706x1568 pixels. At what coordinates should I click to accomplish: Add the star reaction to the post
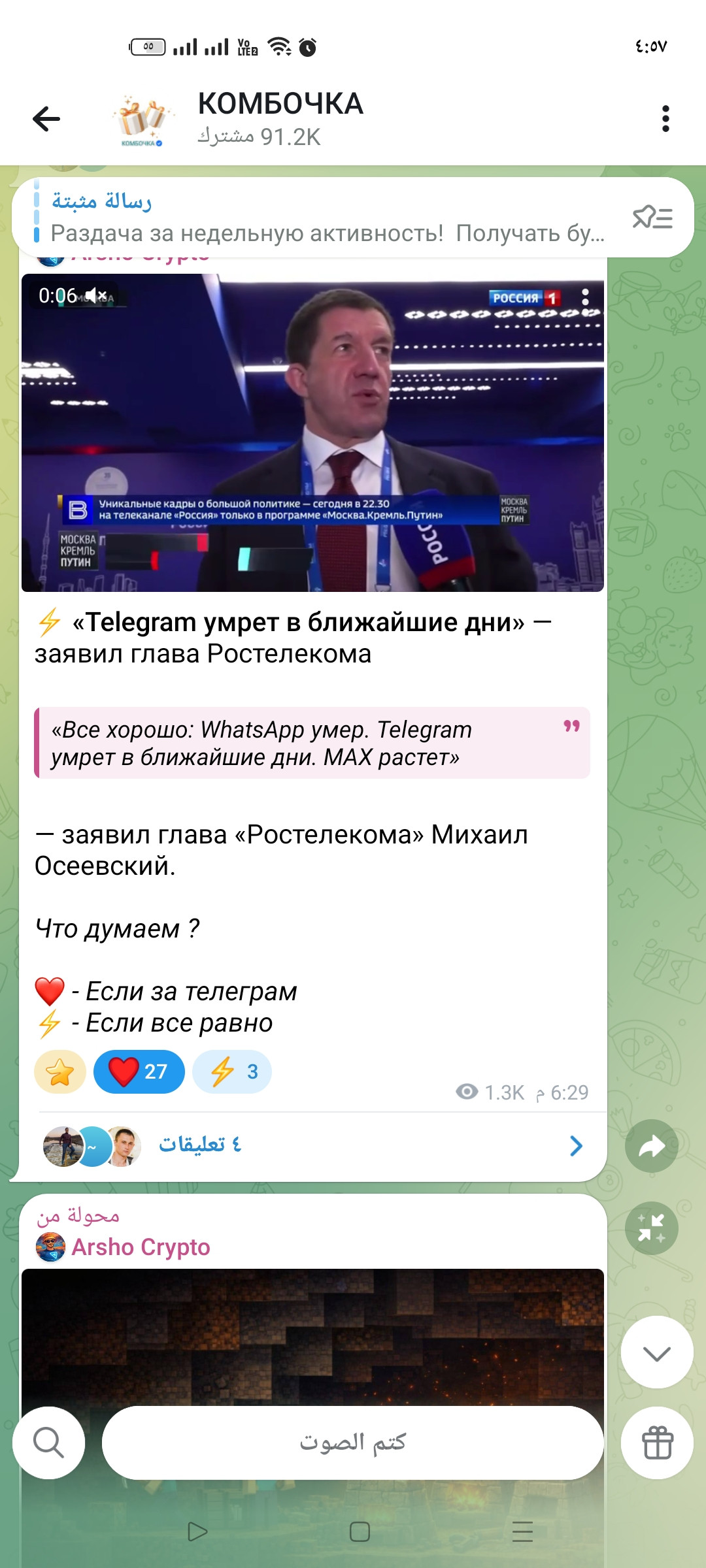click(60, 1071)
